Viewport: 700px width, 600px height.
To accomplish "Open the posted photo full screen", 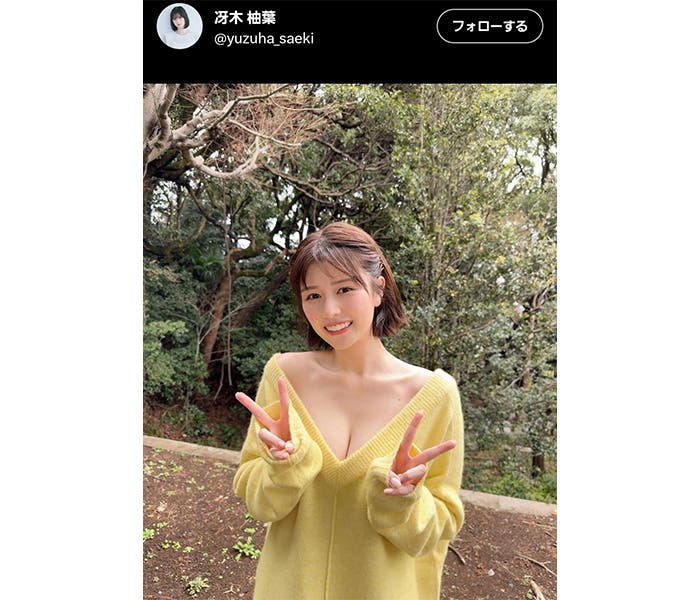I will pos(350,340).
